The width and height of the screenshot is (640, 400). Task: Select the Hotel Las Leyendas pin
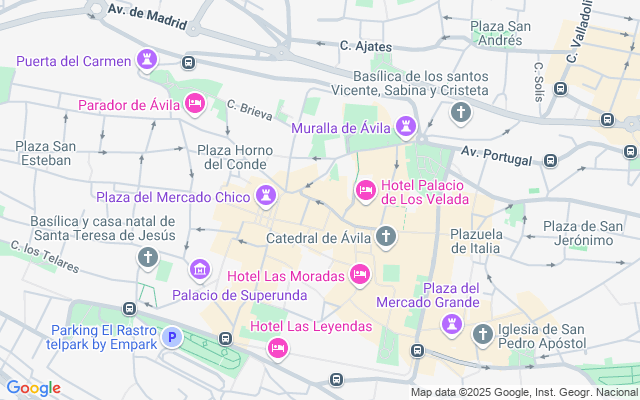click(278, 347)
